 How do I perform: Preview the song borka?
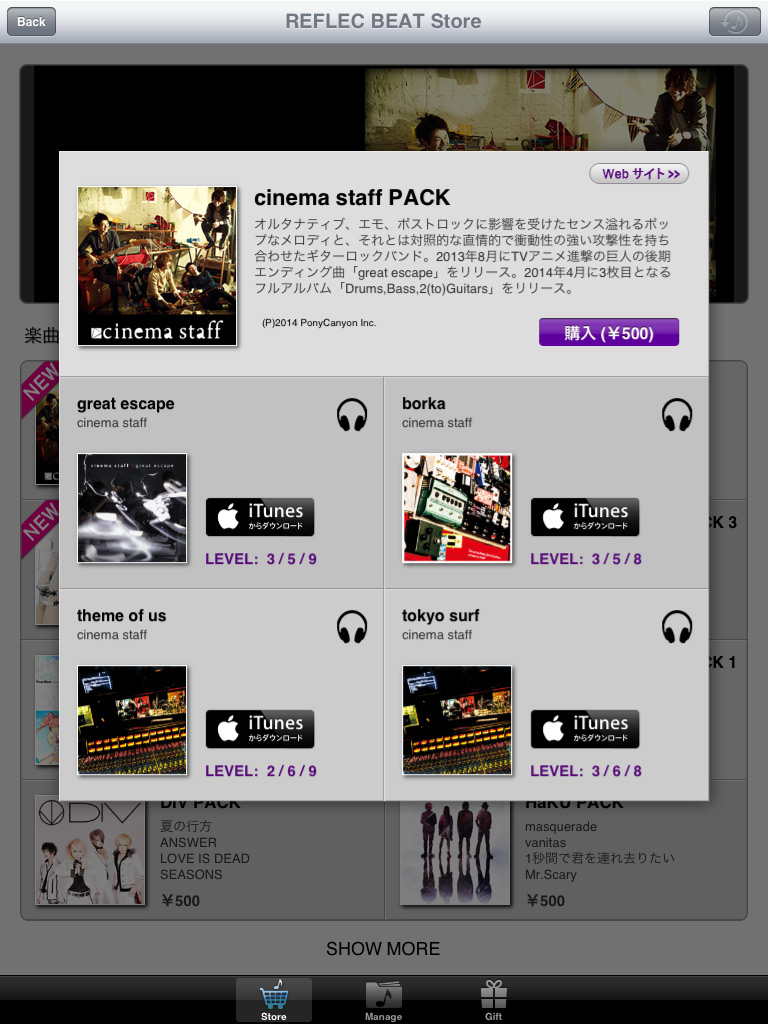point(677,414)
